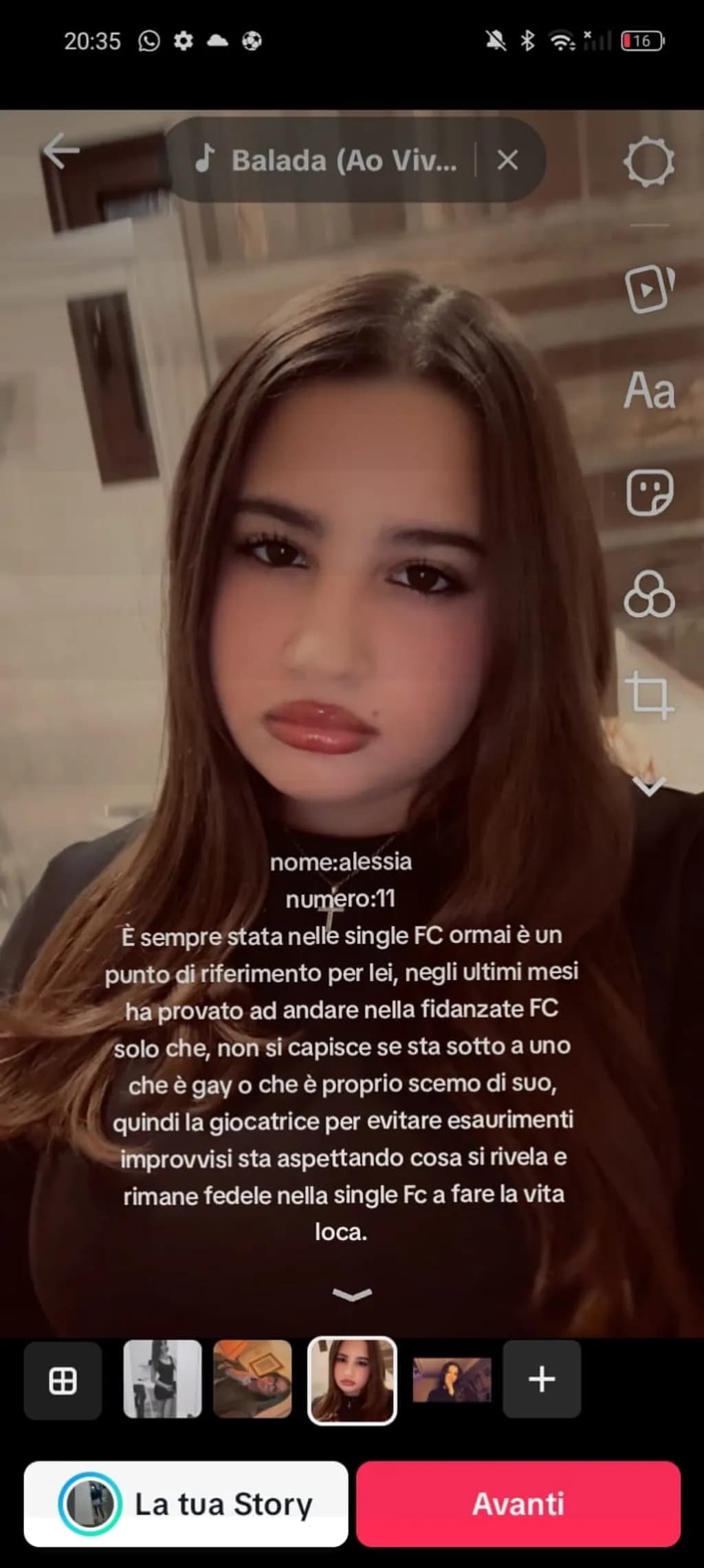Image resolution: width=704 pixels, height=1568 pixels.
Task: Open the settings gear icon
Action: pos(649,162)
